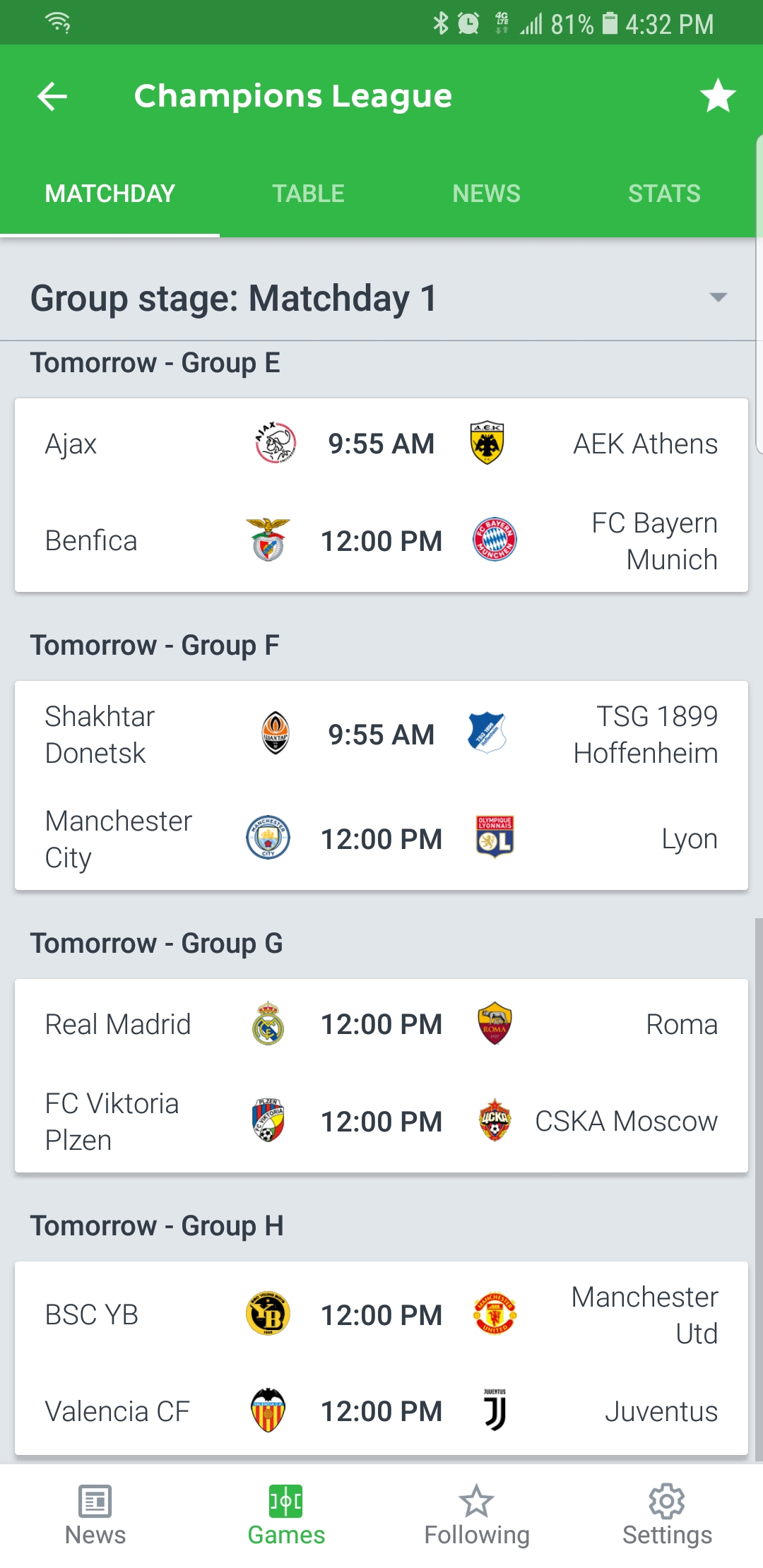763x1568 pixels.
Task: Open the Following tab
Action: coord(477,1516)
